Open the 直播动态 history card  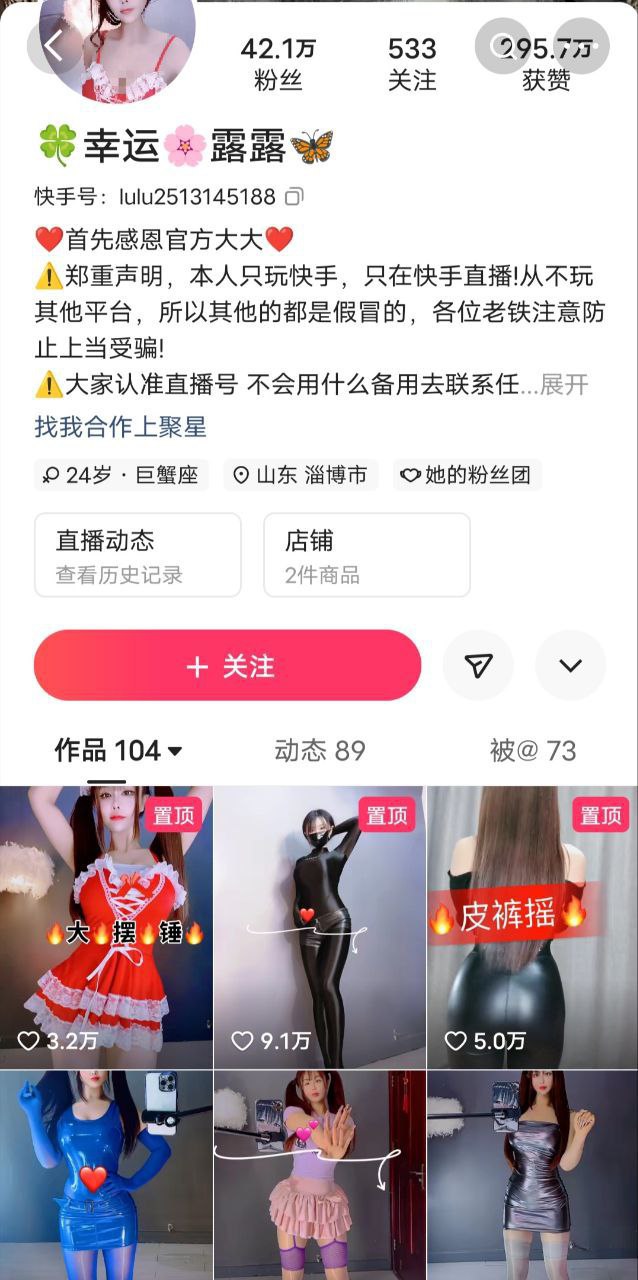pos(138,555)
